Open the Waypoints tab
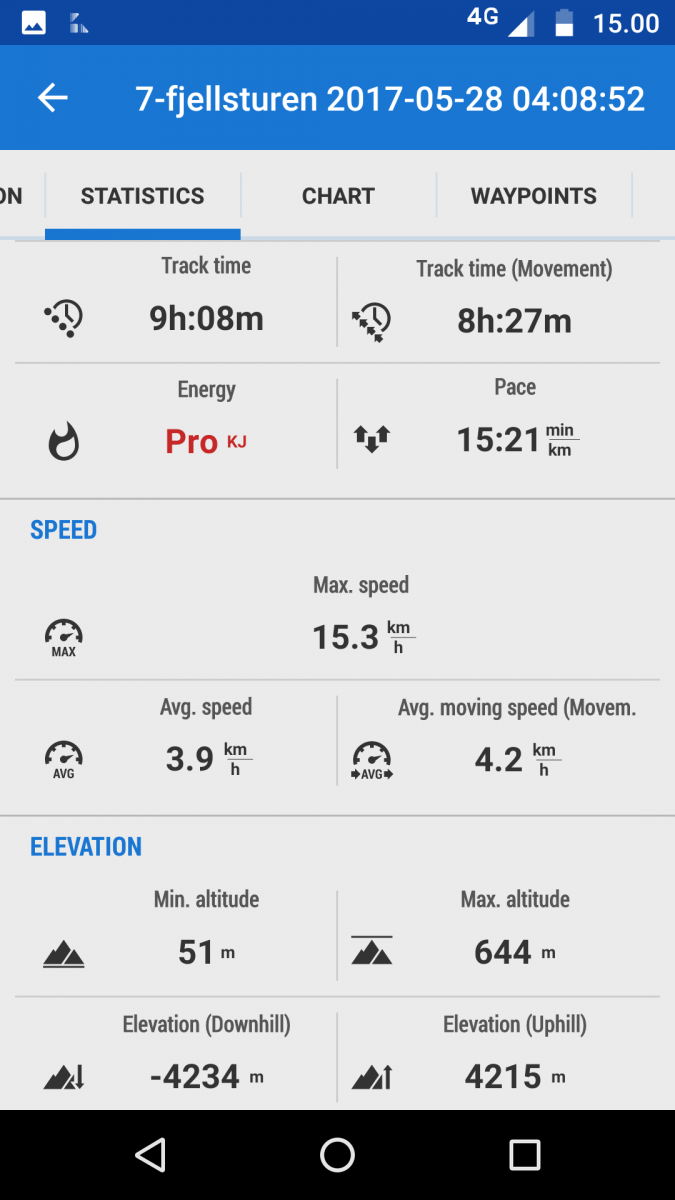 (x=534, y=196)
